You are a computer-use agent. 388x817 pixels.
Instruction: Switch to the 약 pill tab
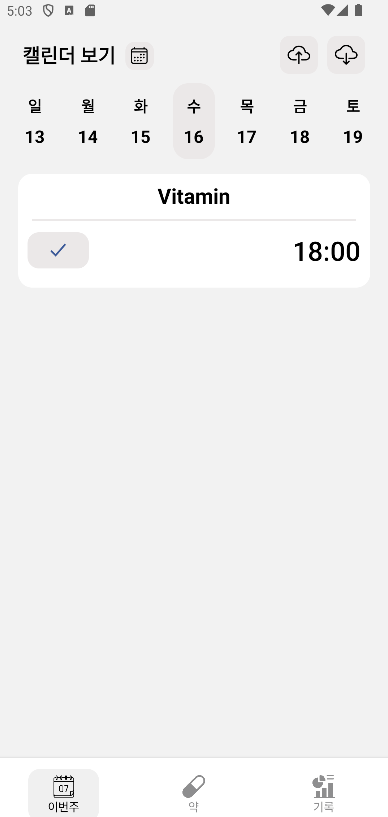pyautogui.click(x=194, y=793)
